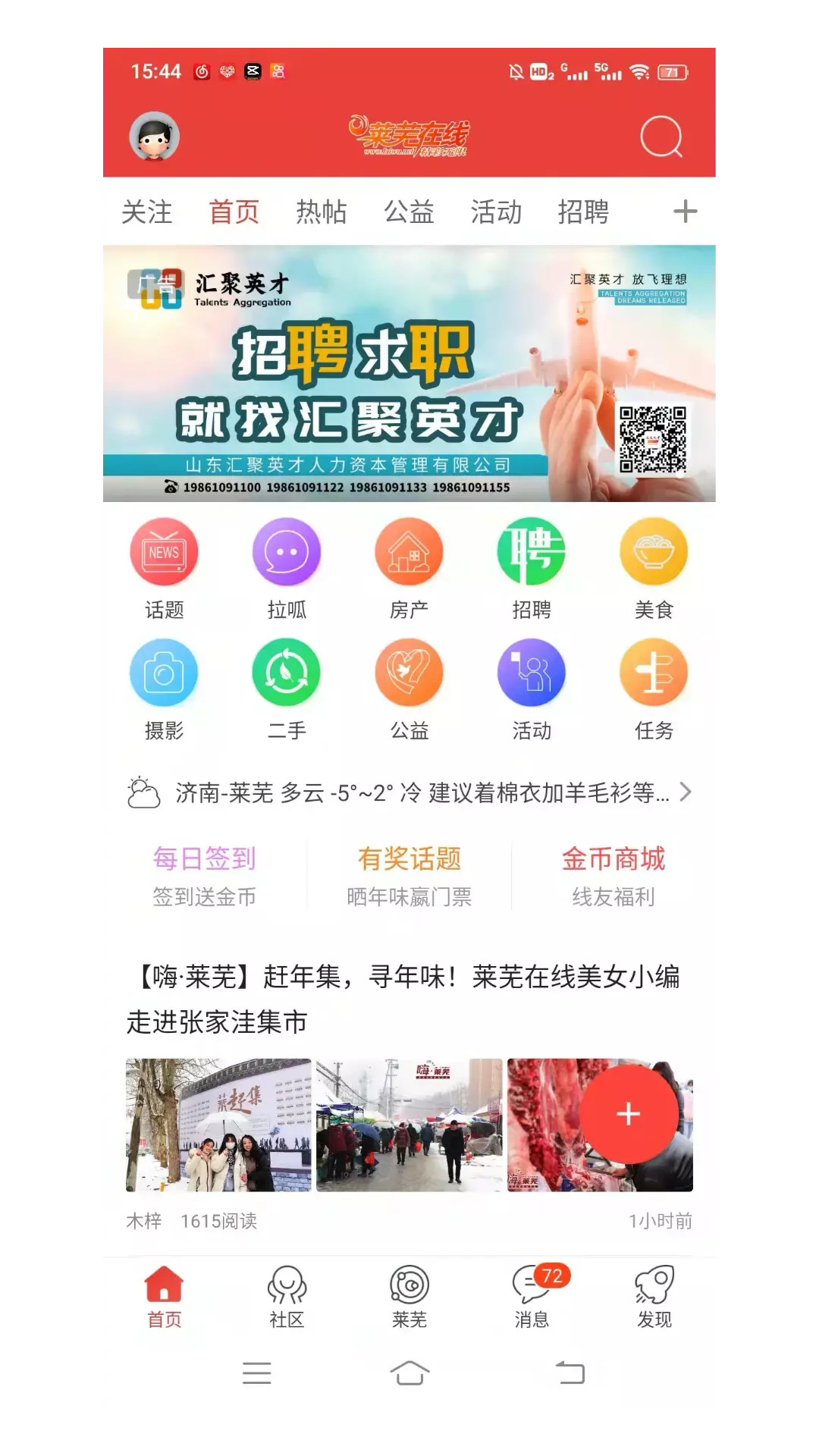
Task: Switch to the 关注 tab
Action: [147, 212]
